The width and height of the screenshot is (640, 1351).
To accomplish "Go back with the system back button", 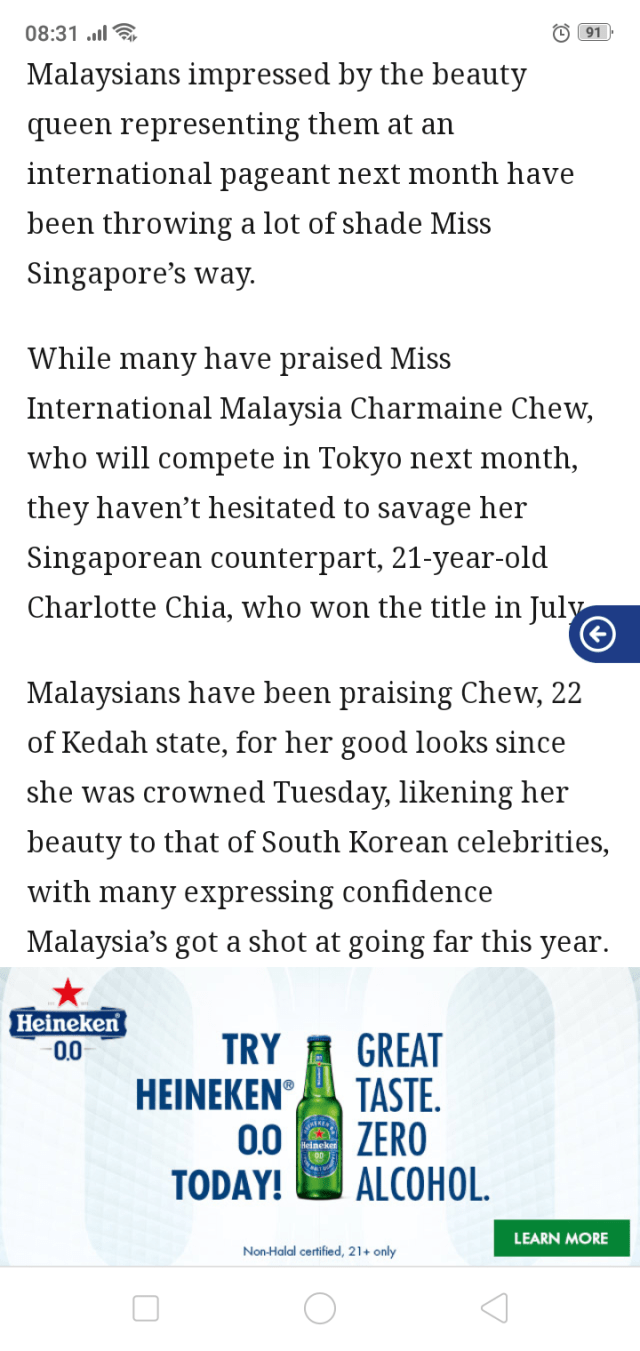I will click(x=494, y=1308).
